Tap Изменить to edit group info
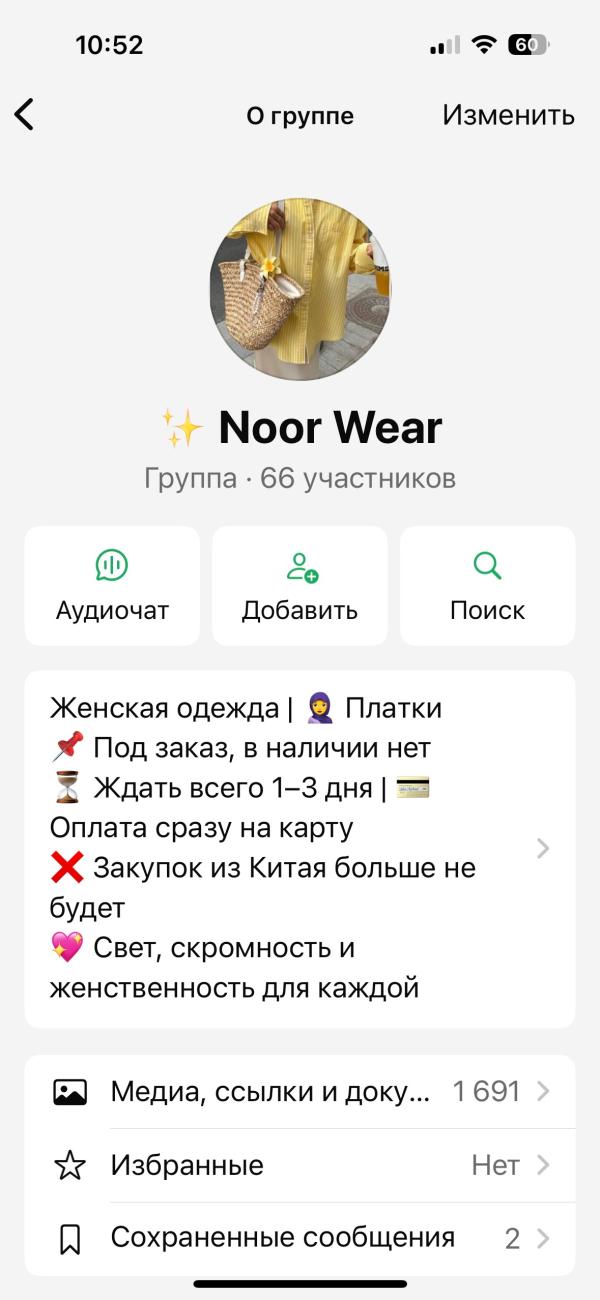600x1300 pixels. [508, 115]
